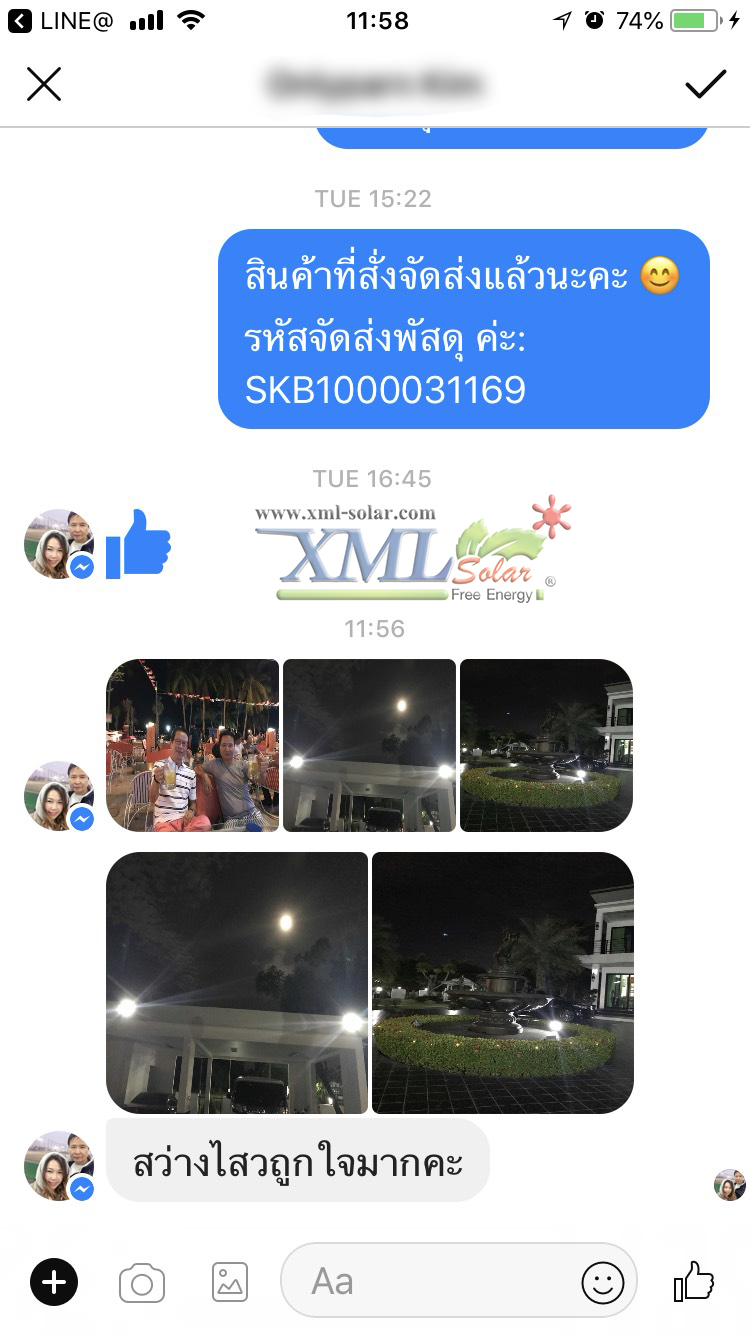Open the larger statue fountain photo
The width and height of the screenshot is (750, 1334).
502,983
